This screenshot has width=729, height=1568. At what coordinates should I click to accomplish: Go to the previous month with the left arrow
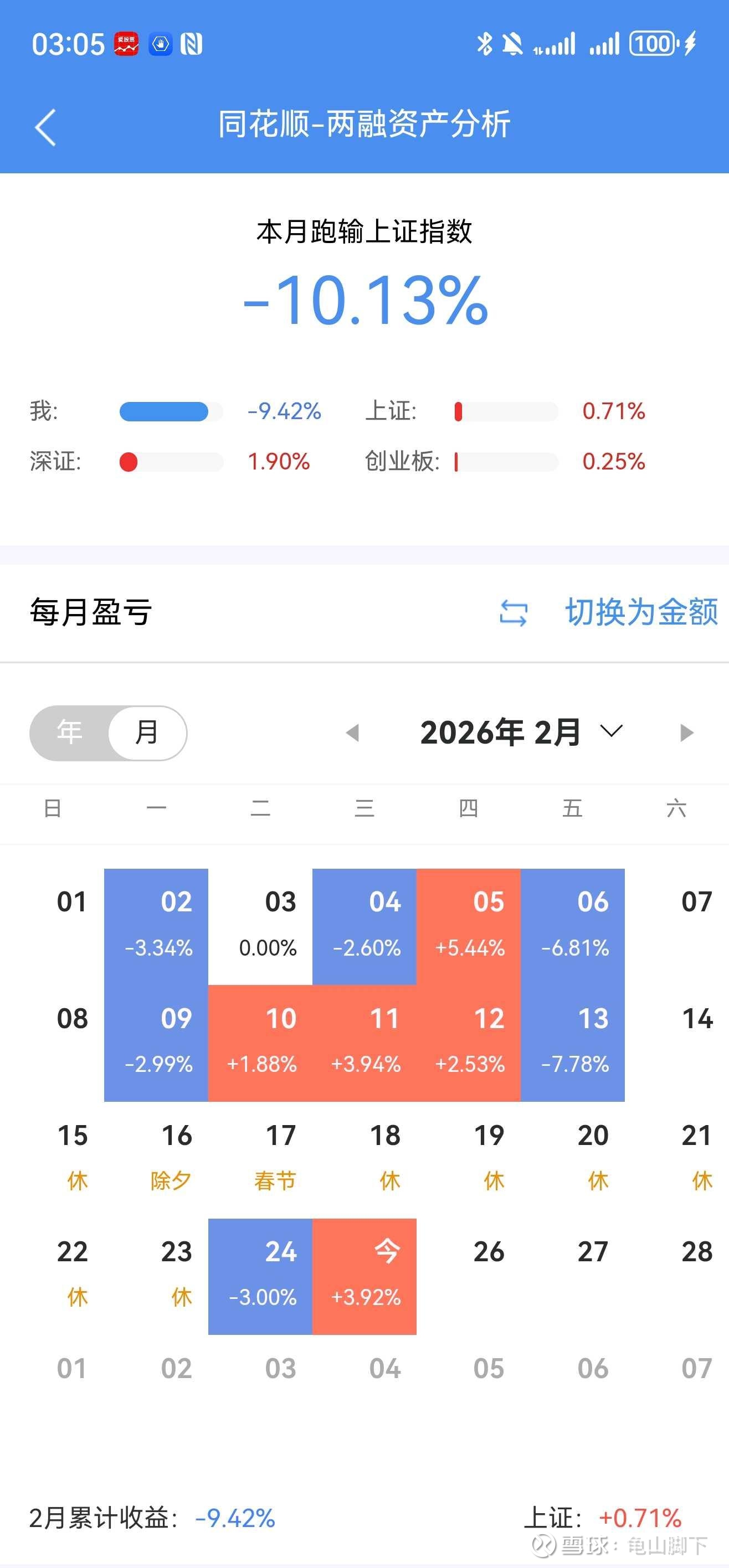(x=352, y=733)
